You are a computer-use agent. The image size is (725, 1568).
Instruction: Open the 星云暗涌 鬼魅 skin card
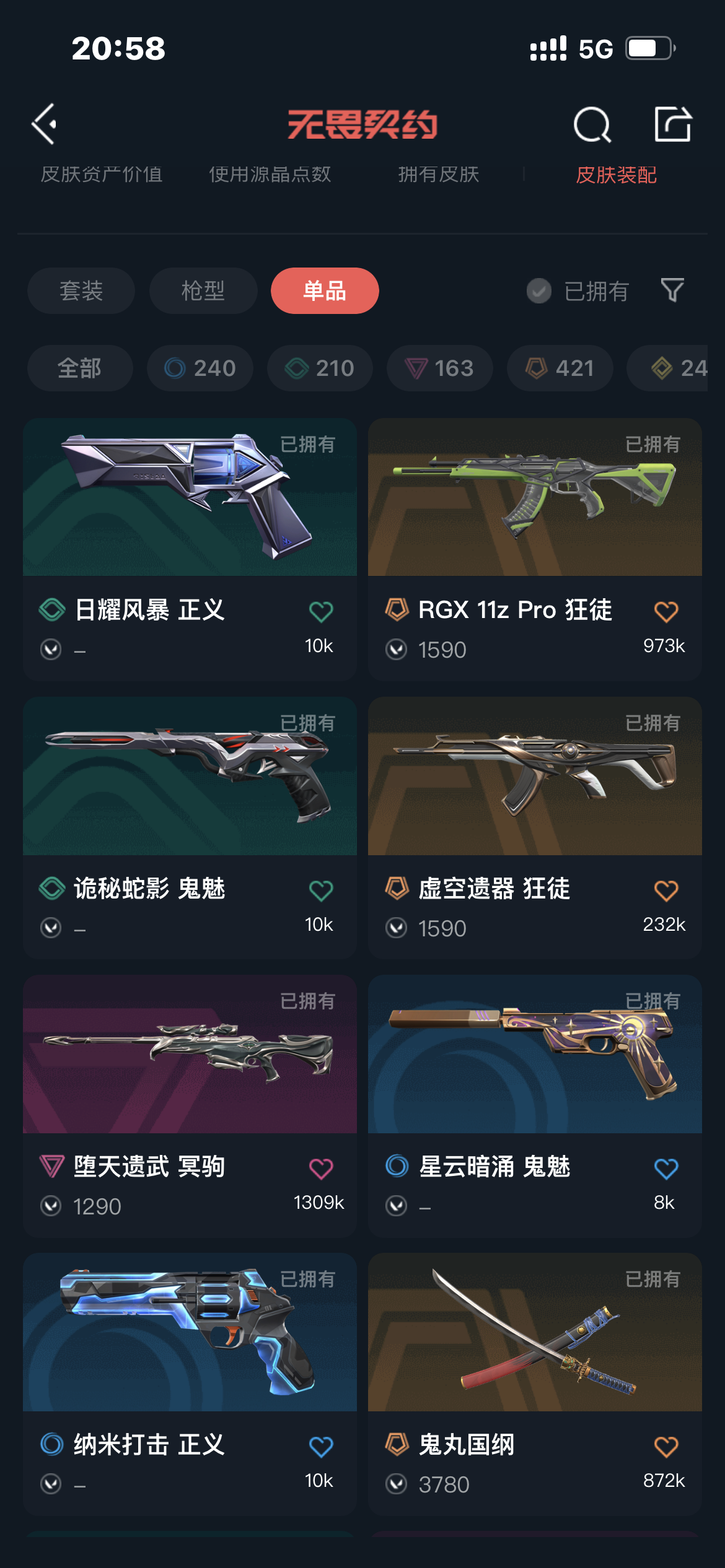(x=535, y=1106)
